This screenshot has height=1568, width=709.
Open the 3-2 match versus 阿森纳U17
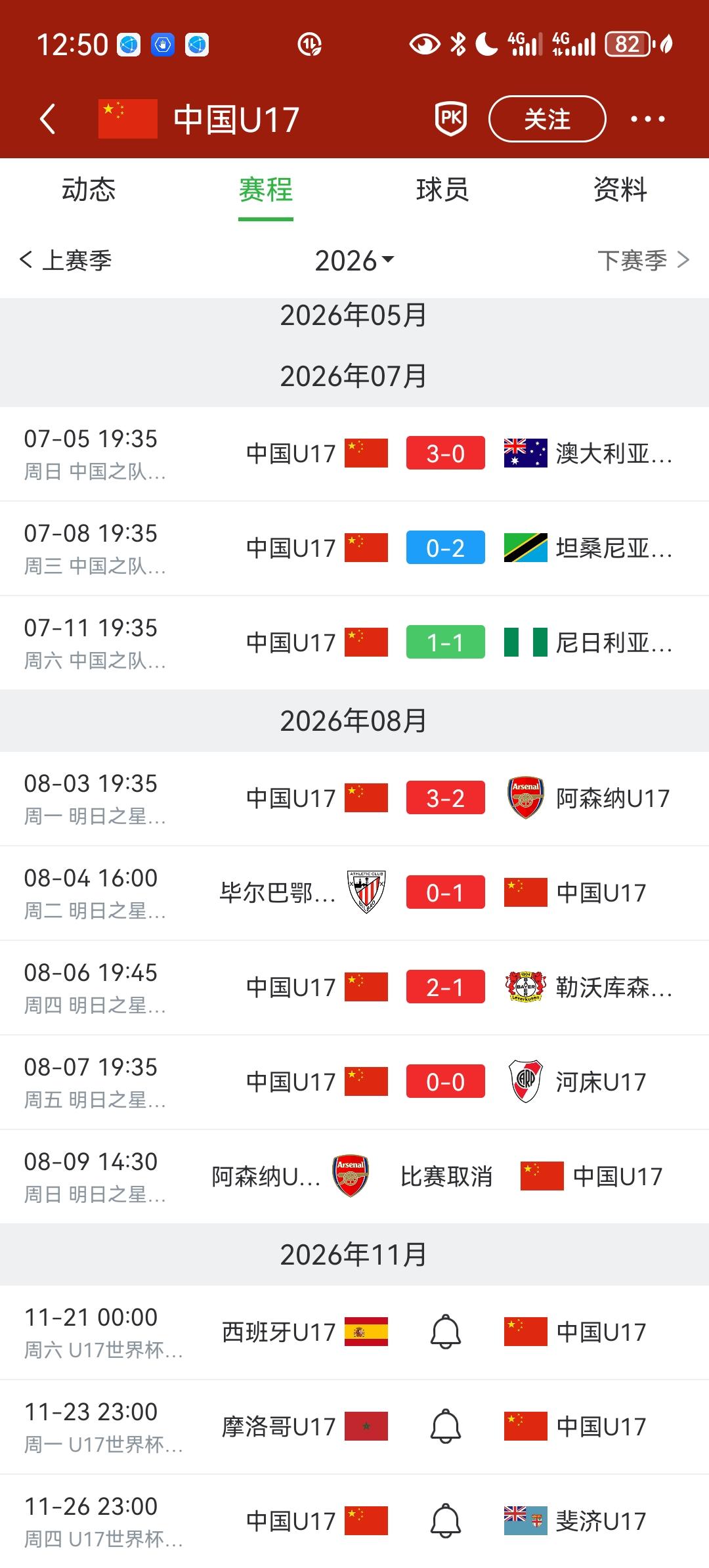tap(354, 798)
